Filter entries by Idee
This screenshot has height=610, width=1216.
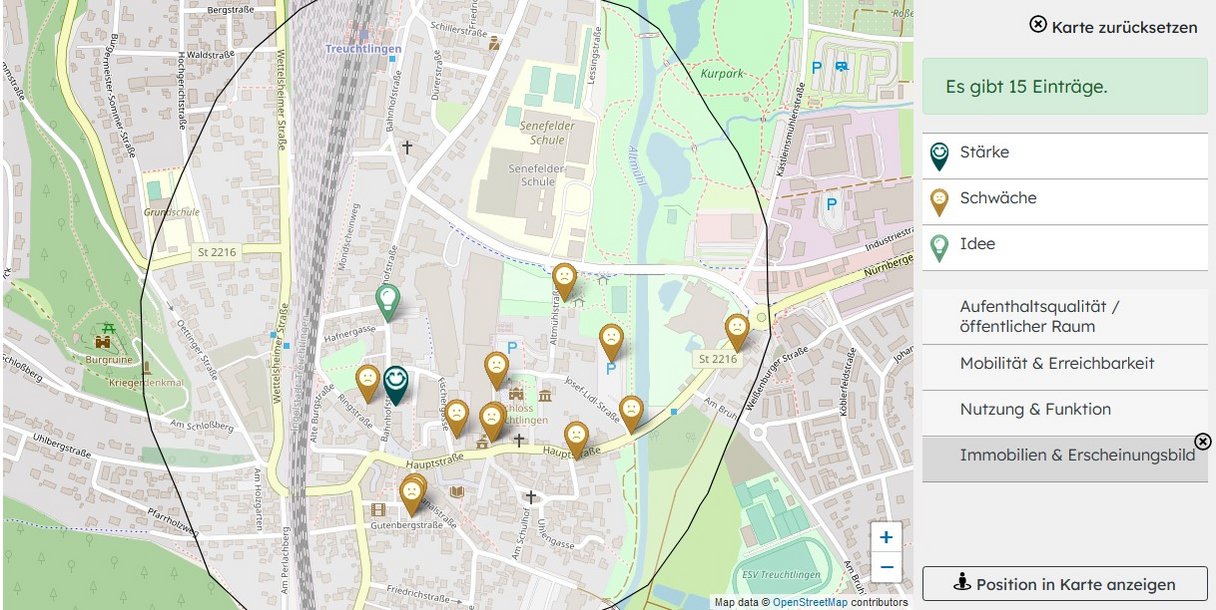[1064, 247]
